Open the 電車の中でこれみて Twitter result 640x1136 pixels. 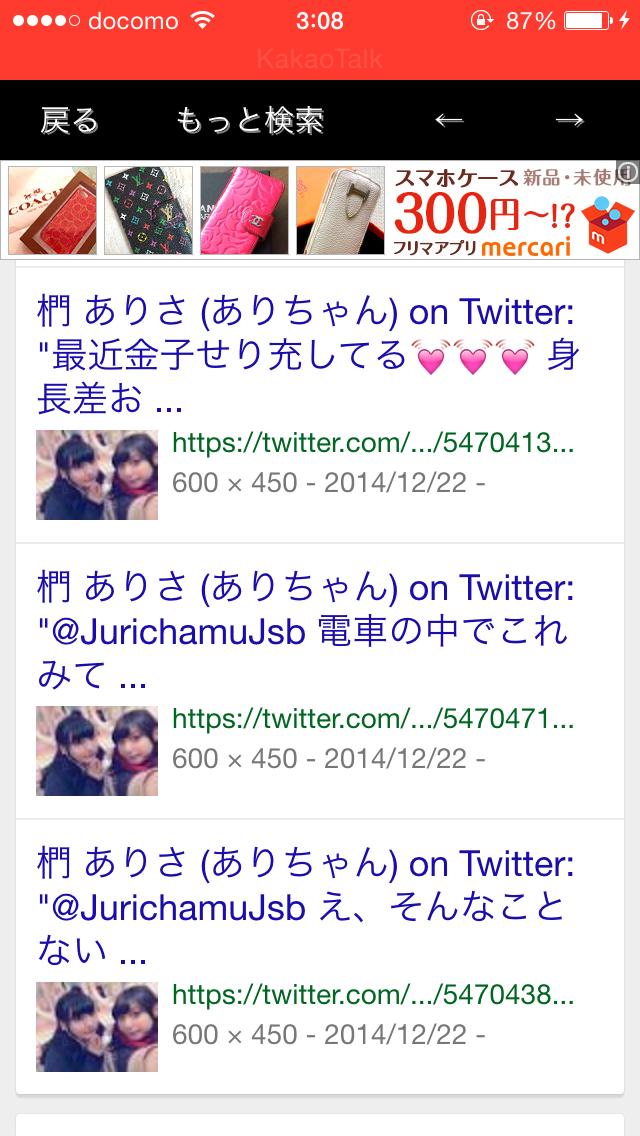point(306,631)
